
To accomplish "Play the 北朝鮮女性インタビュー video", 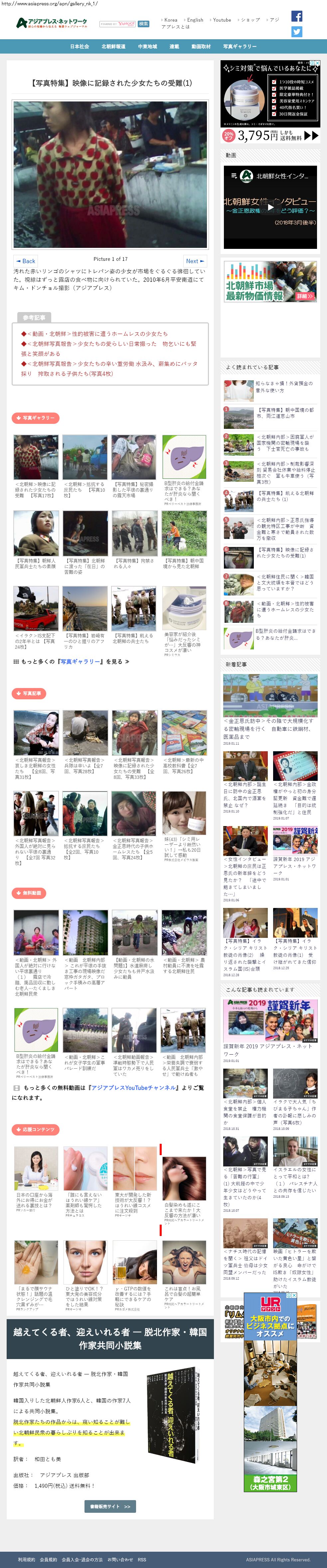I will point(270,207).
